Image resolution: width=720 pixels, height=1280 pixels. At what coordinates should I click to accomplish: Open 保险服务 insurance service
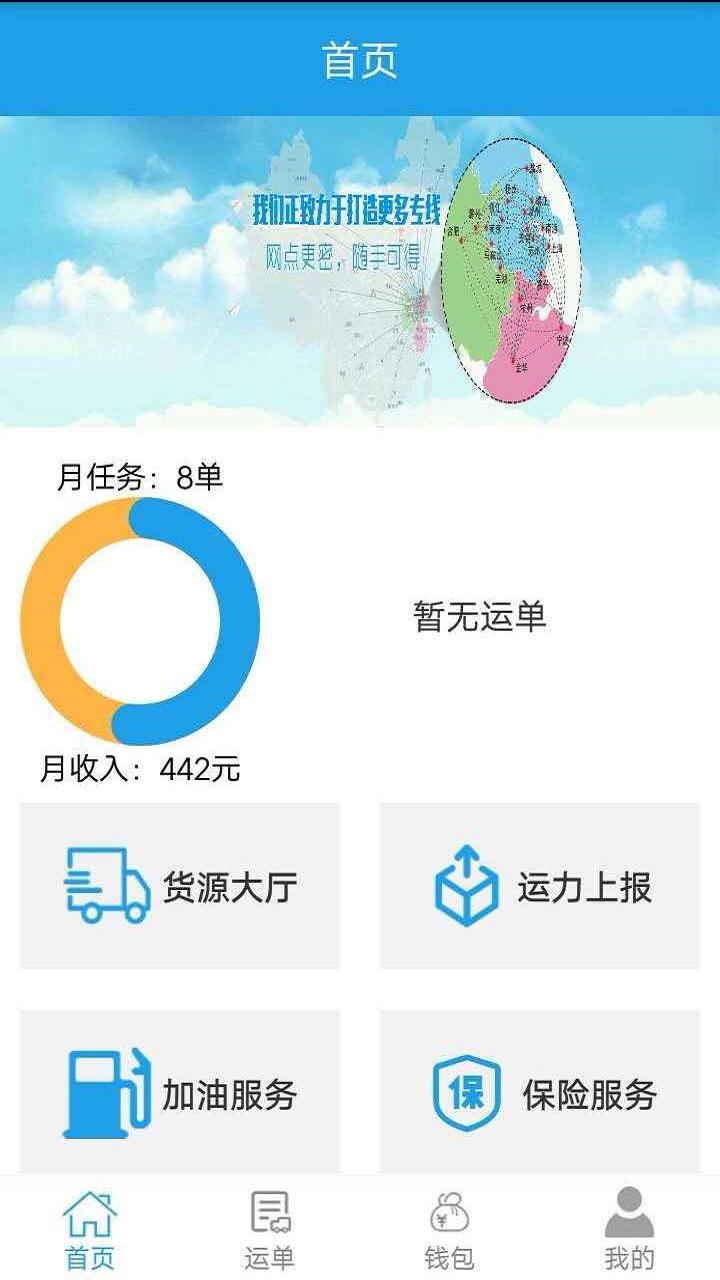(x=540, y=1093)
